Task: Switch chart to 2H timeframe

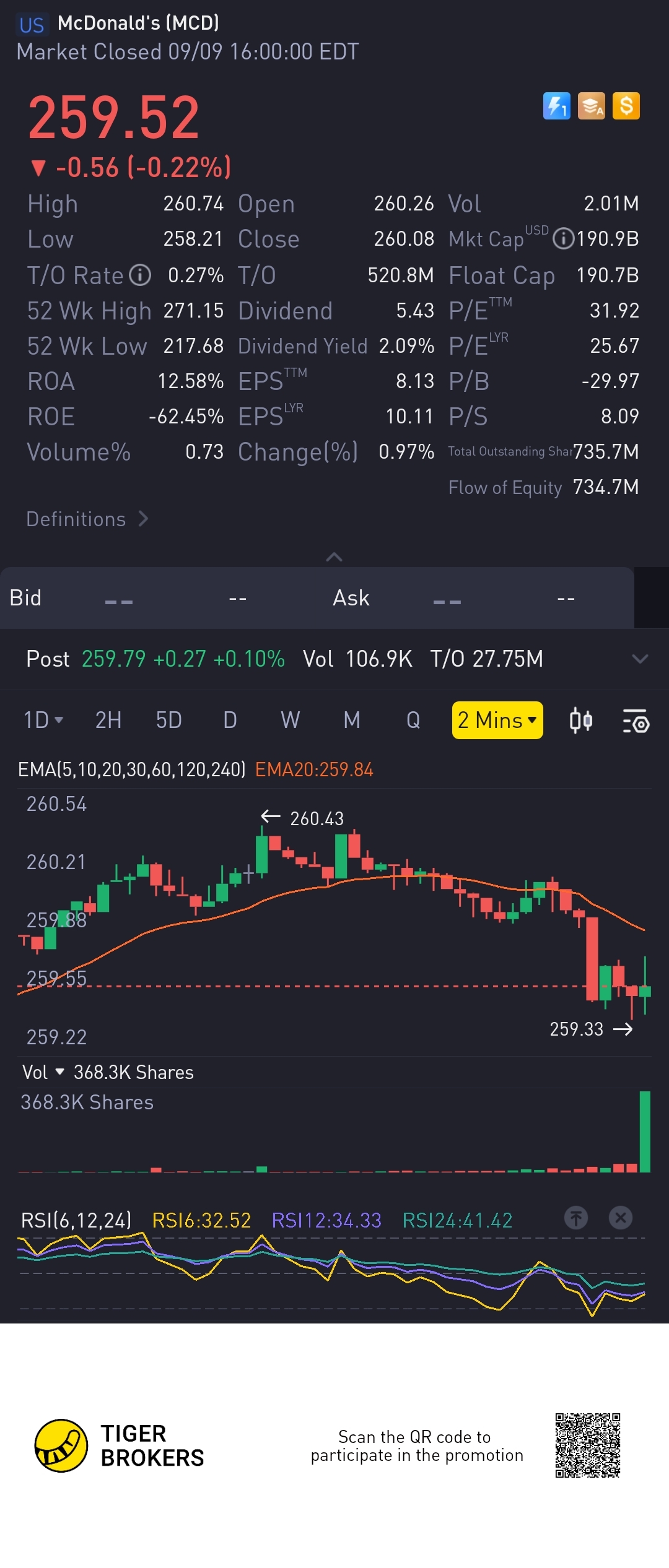Action: point(108,720)
